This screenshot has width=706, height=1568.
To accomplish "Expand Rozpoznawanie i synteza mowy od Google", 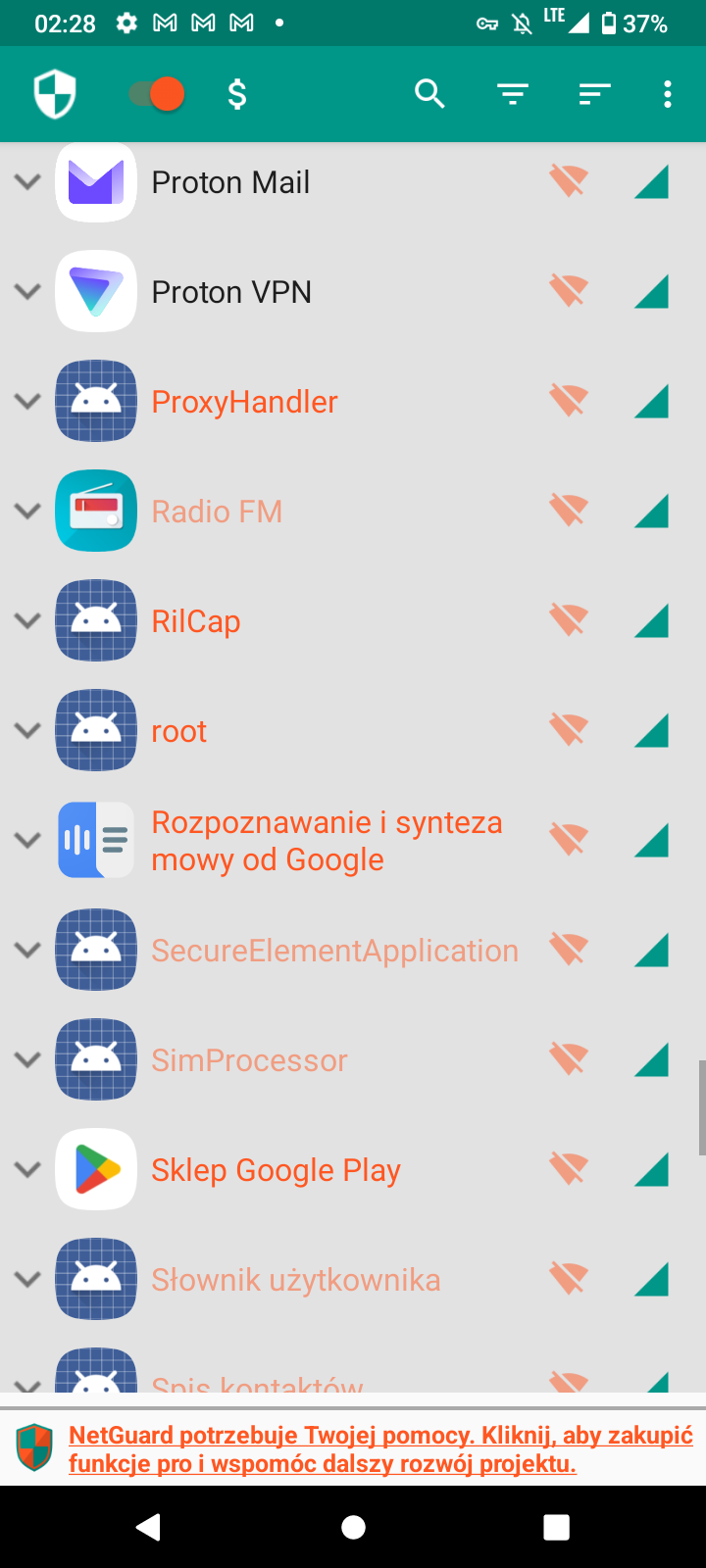I will pyautogui.click(x=27, y=840).
